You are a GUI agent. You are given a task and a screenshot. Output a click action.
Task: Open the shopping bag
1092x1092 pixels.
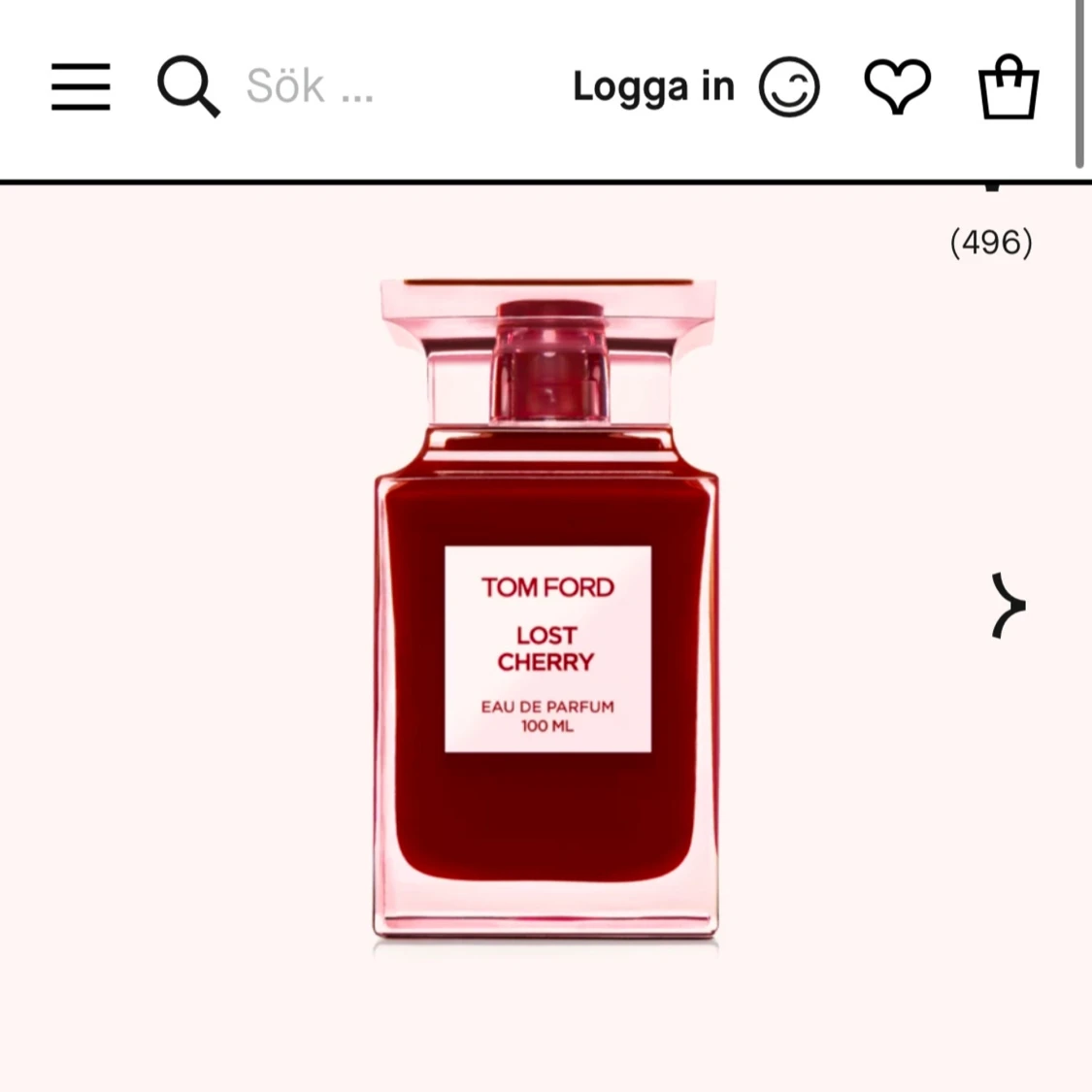[1008, 86]
